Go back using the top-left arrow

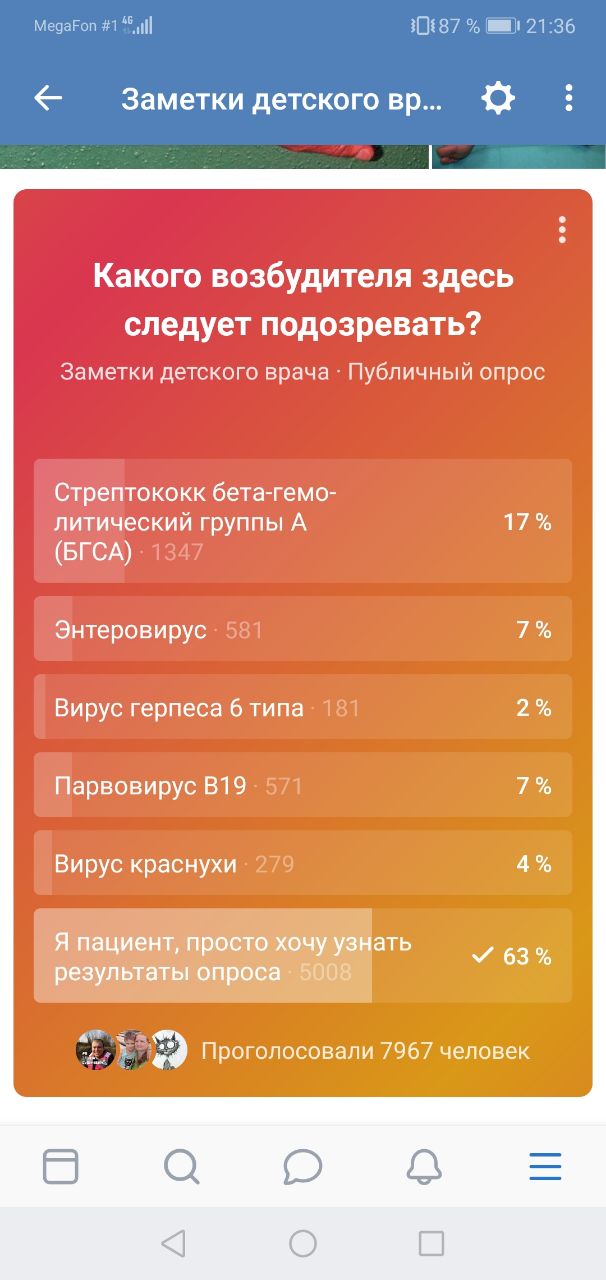point(48,98)
